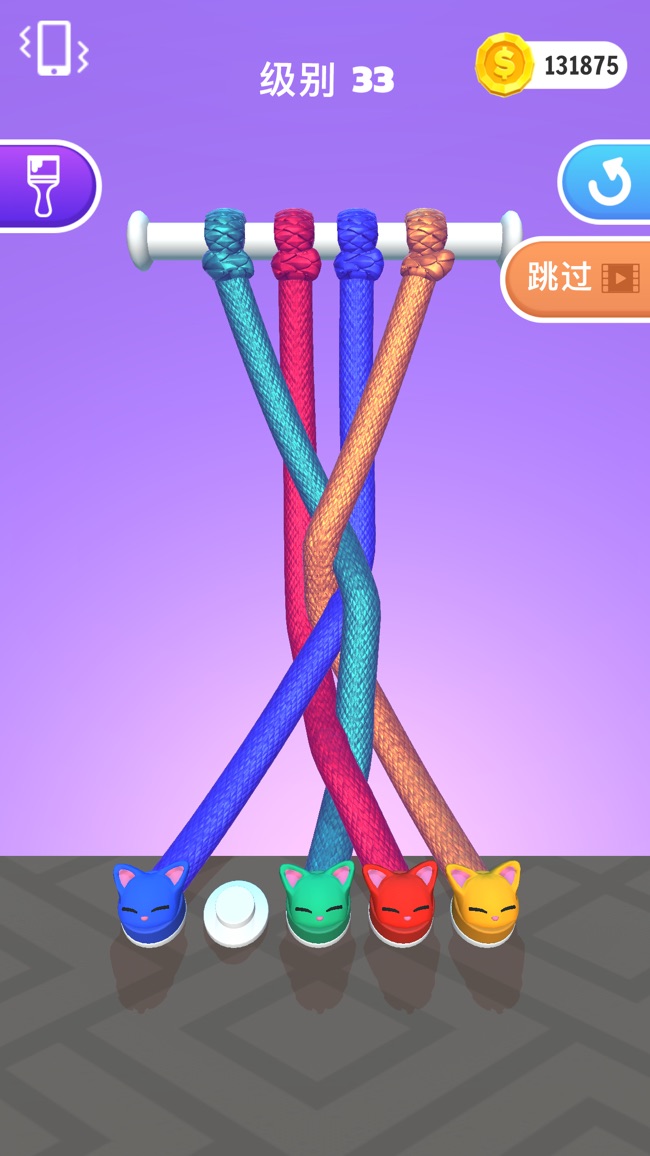Select the green cat peg
This screenshot has width=650, height=1156.
tap(318, 903)
